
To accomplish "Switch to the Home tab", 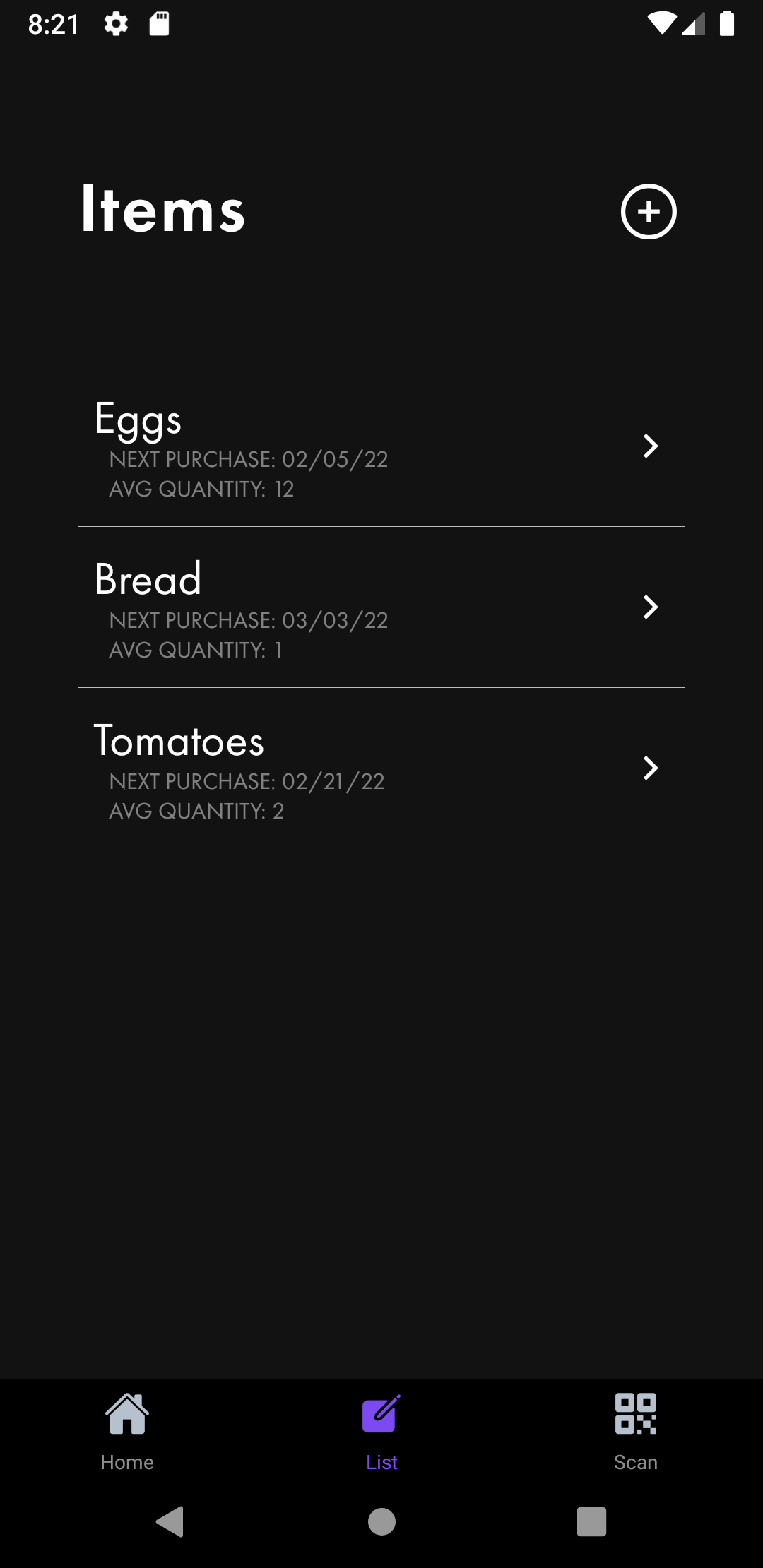I will point(127,1434).
